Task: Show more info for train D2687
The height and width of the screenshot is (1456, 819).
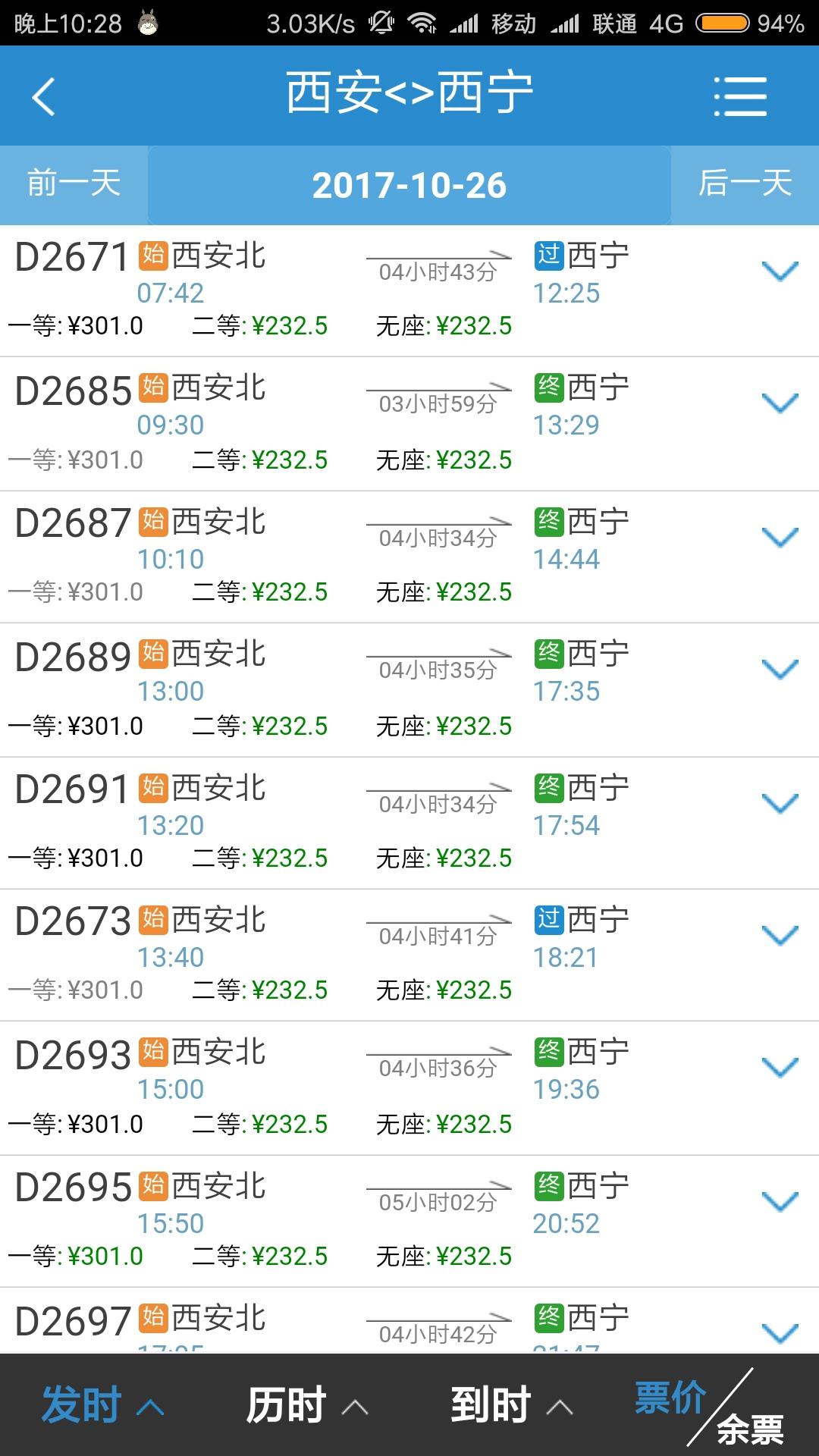Action: [x=780, y=538]
